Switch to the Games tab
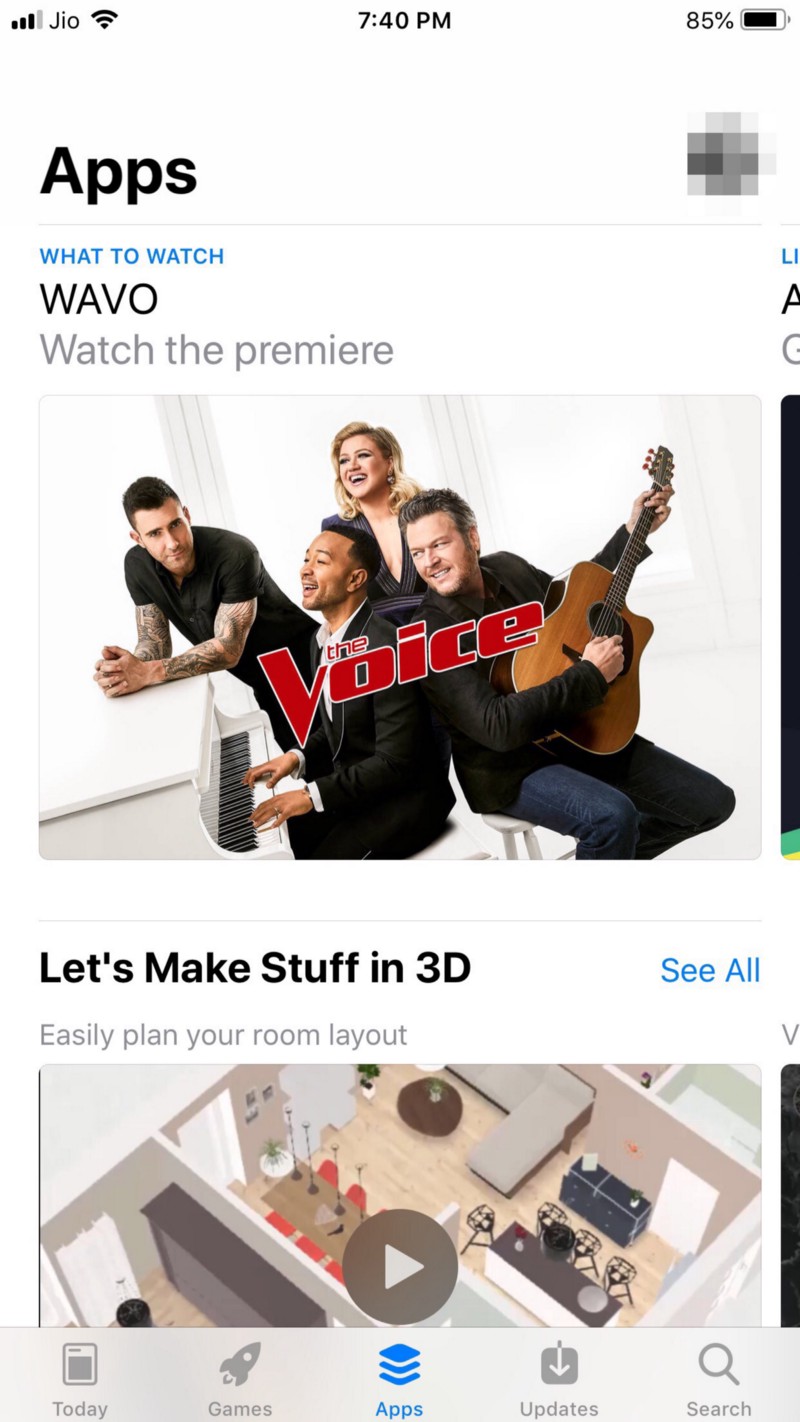800x1422 pixels. pyautogui.click(x=240, y=1378)
